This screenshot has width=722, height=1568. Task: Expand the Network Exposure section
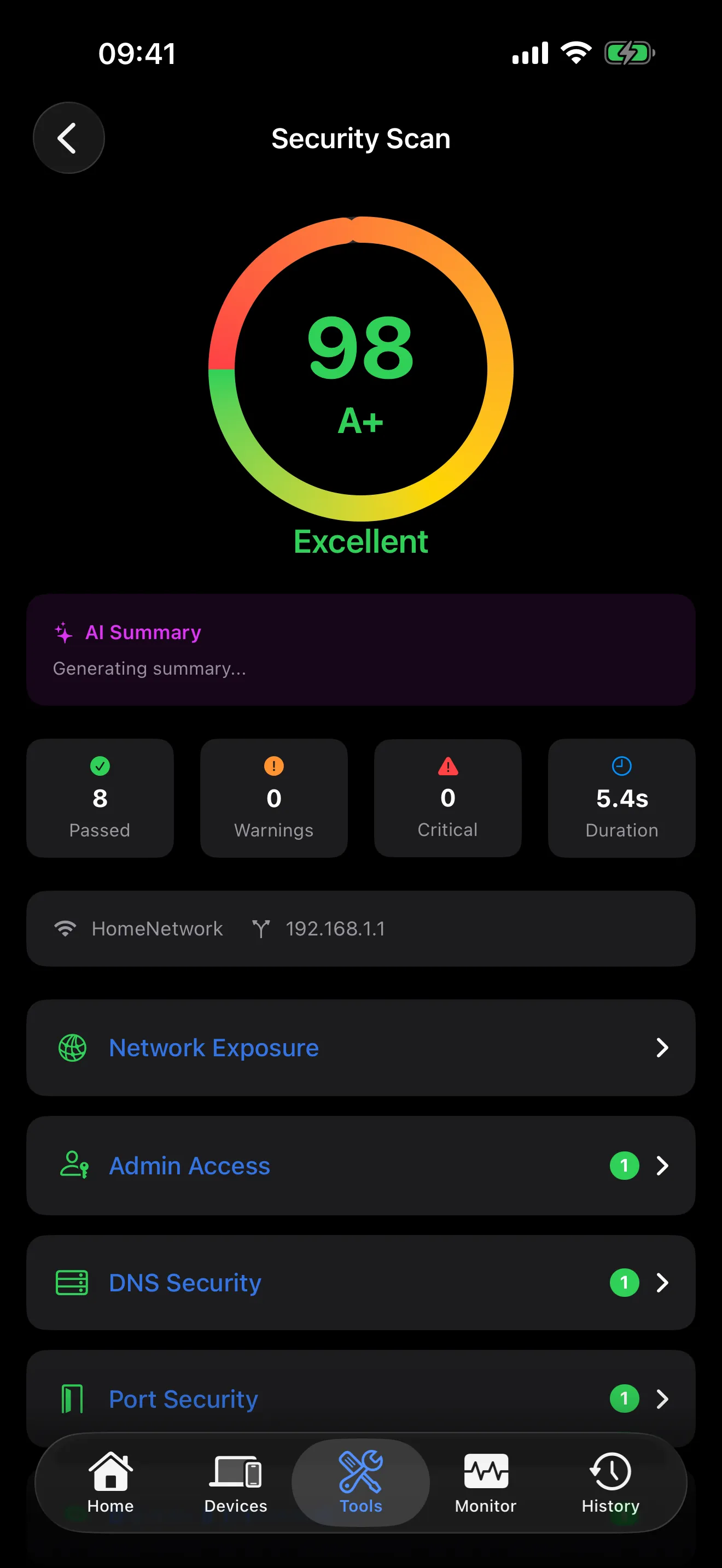(663, 1048)
